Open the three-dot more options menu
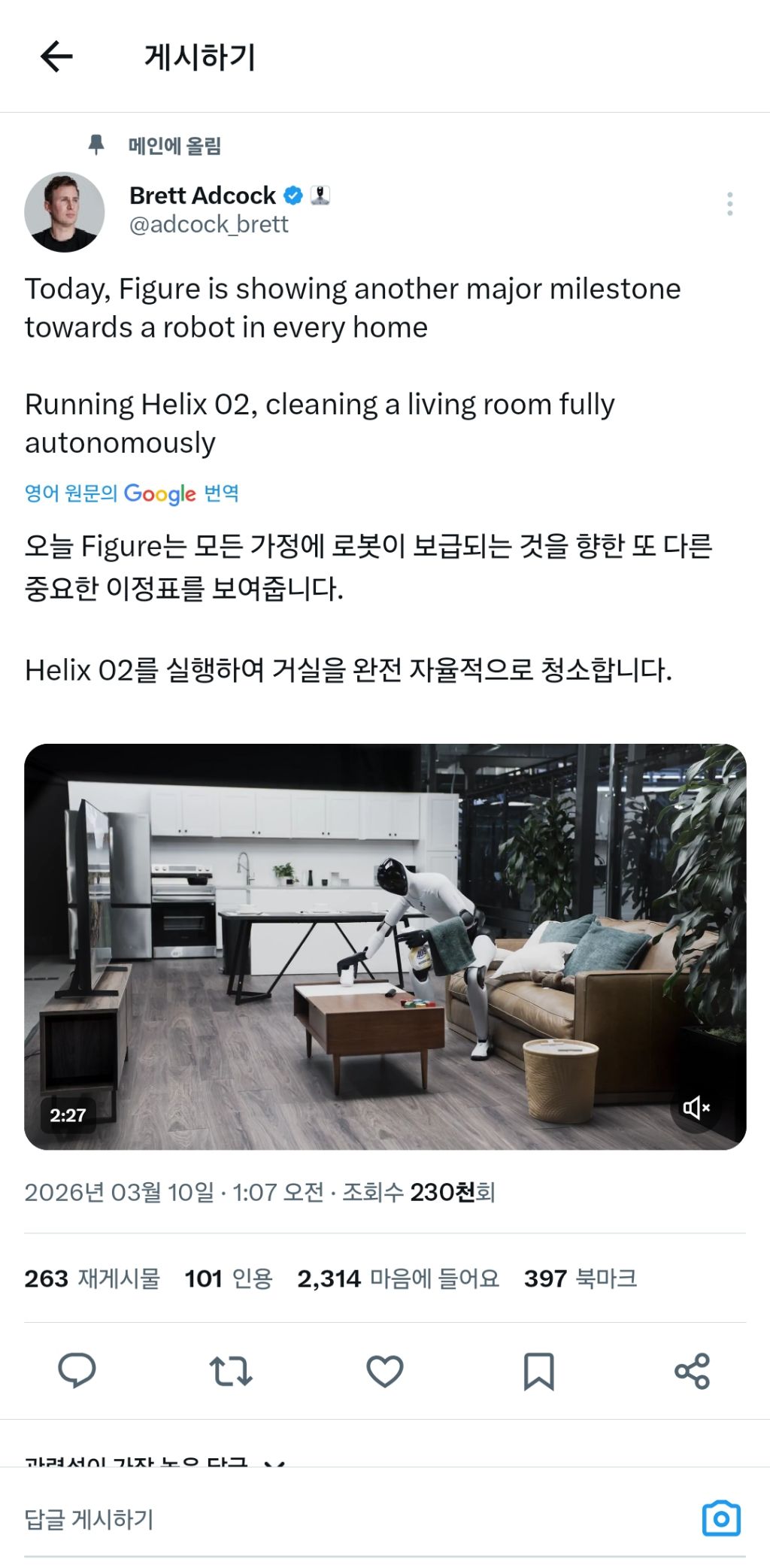Image resolution: width=770 pixels, height=1568 pixels. tap(729, 203)
